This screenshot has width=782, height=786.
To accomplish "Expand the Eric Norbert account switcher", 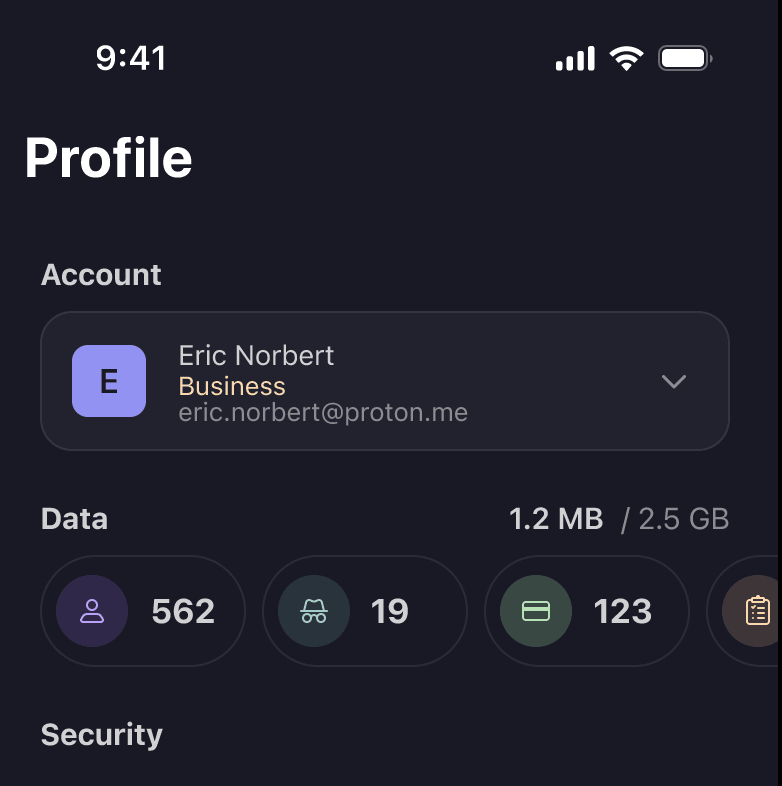I will [x=673, y=381].
